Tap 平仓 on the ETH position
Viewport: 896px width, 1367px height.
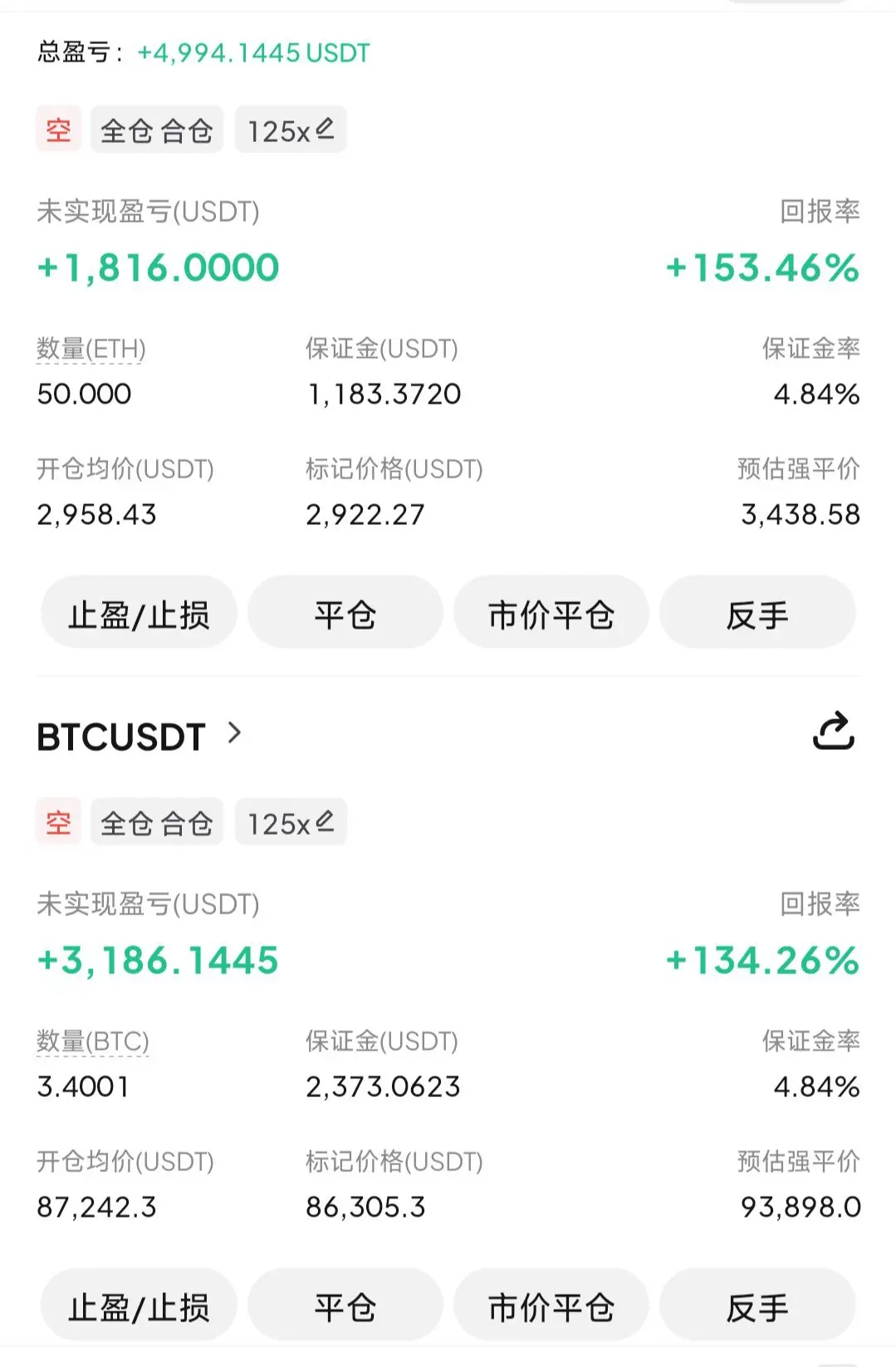[345, 615]
